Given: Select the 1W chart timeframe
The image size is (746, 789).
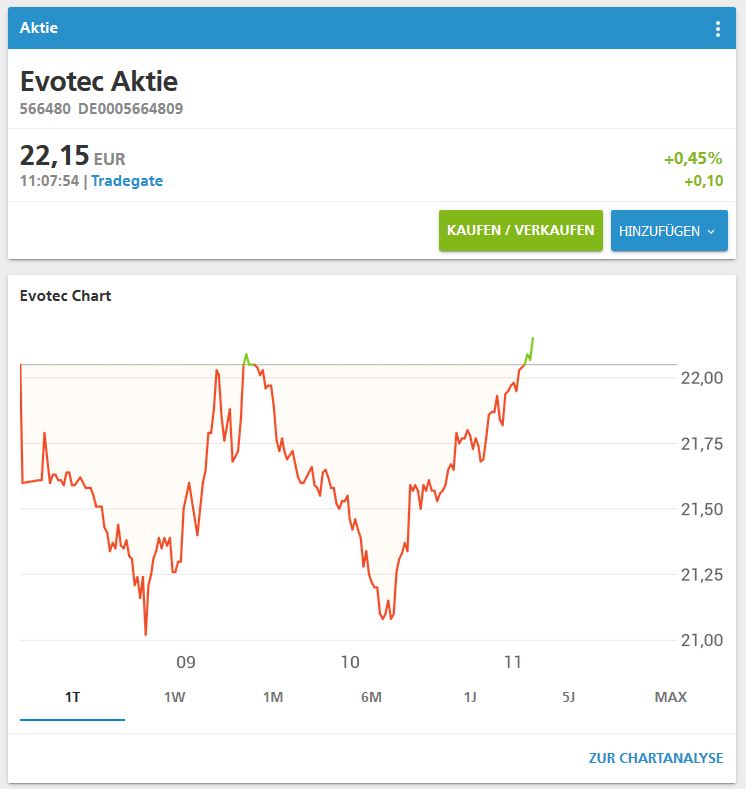Looking at the screenshot, I should tap(174, 697).
